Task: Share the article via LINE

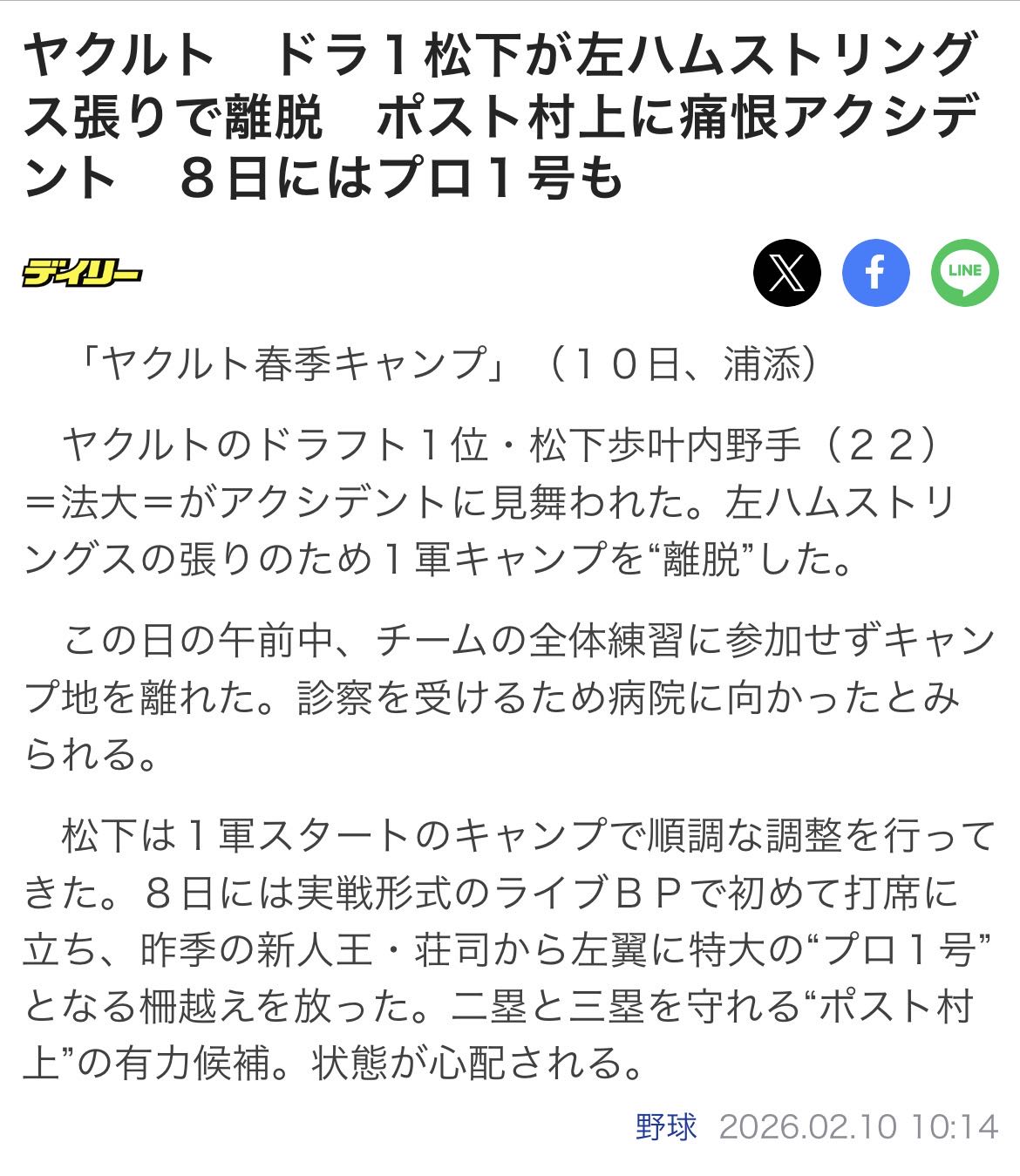Action: (964, 273)
